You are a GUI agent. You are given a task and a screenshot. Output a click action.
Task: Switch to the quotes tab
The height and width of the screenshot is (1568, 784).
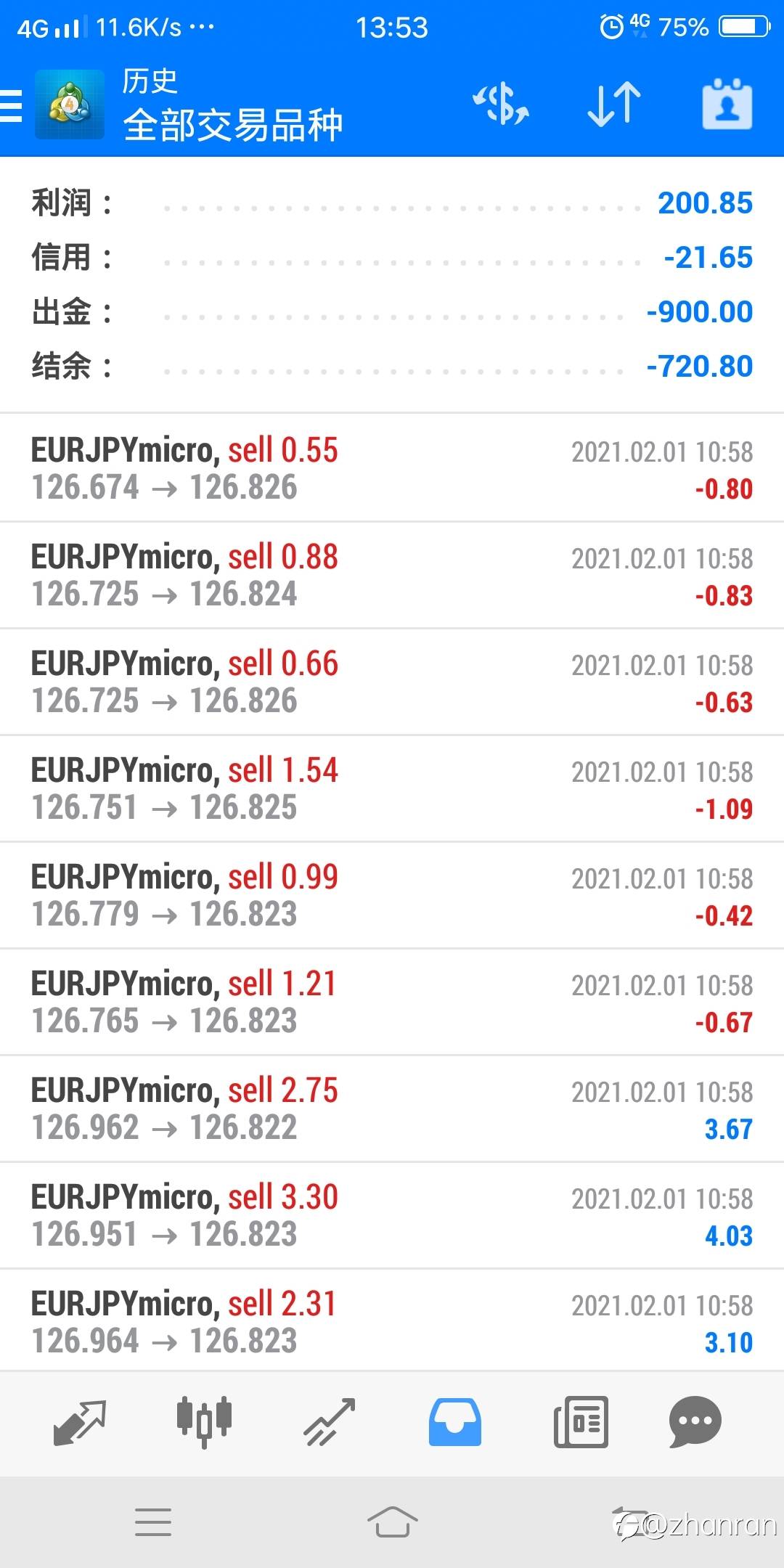80,1422
